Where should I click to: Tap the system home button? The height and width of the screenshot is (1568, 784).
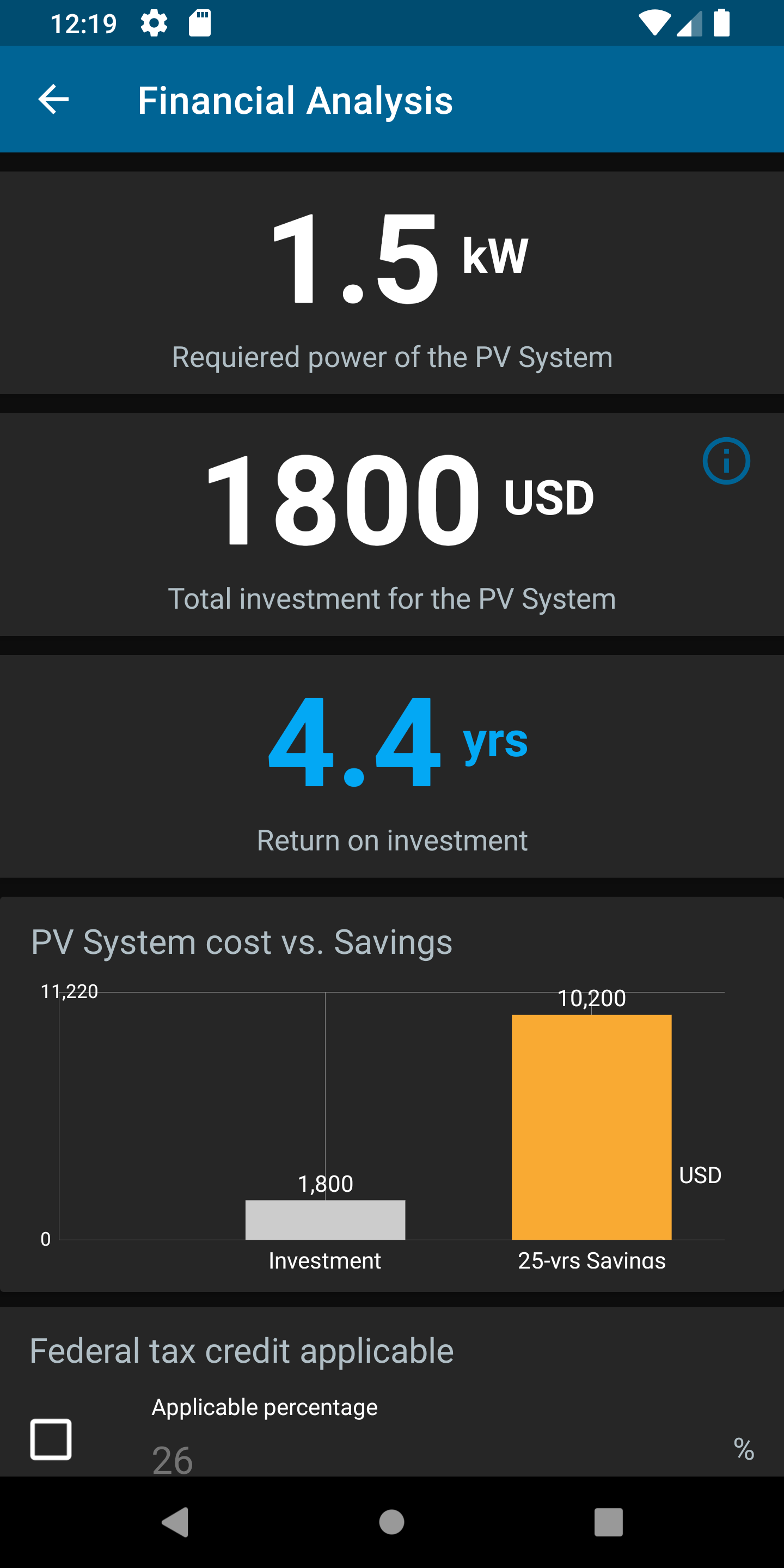click(x=391, y=1522)
